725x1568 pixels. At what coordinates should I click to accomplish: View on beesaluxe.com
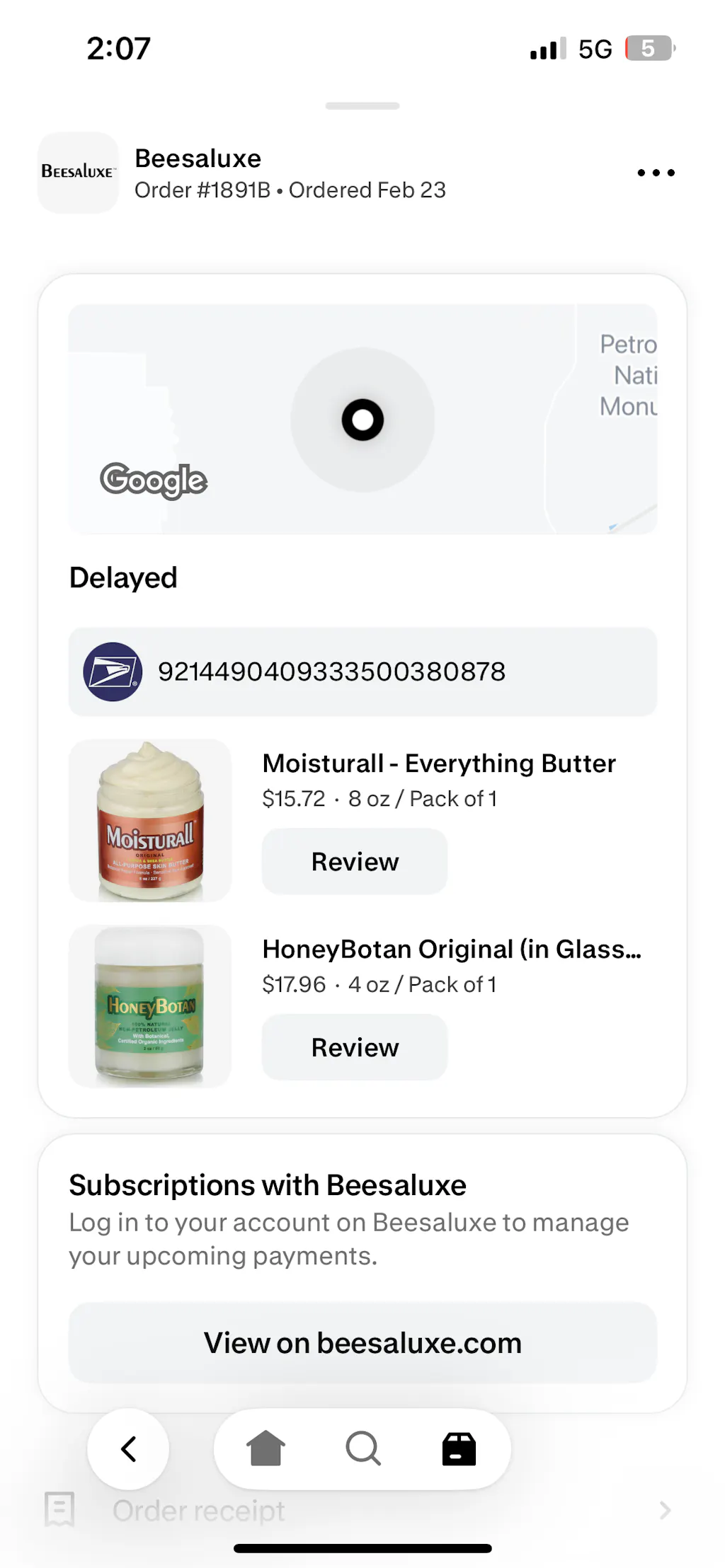[362, 1343]
